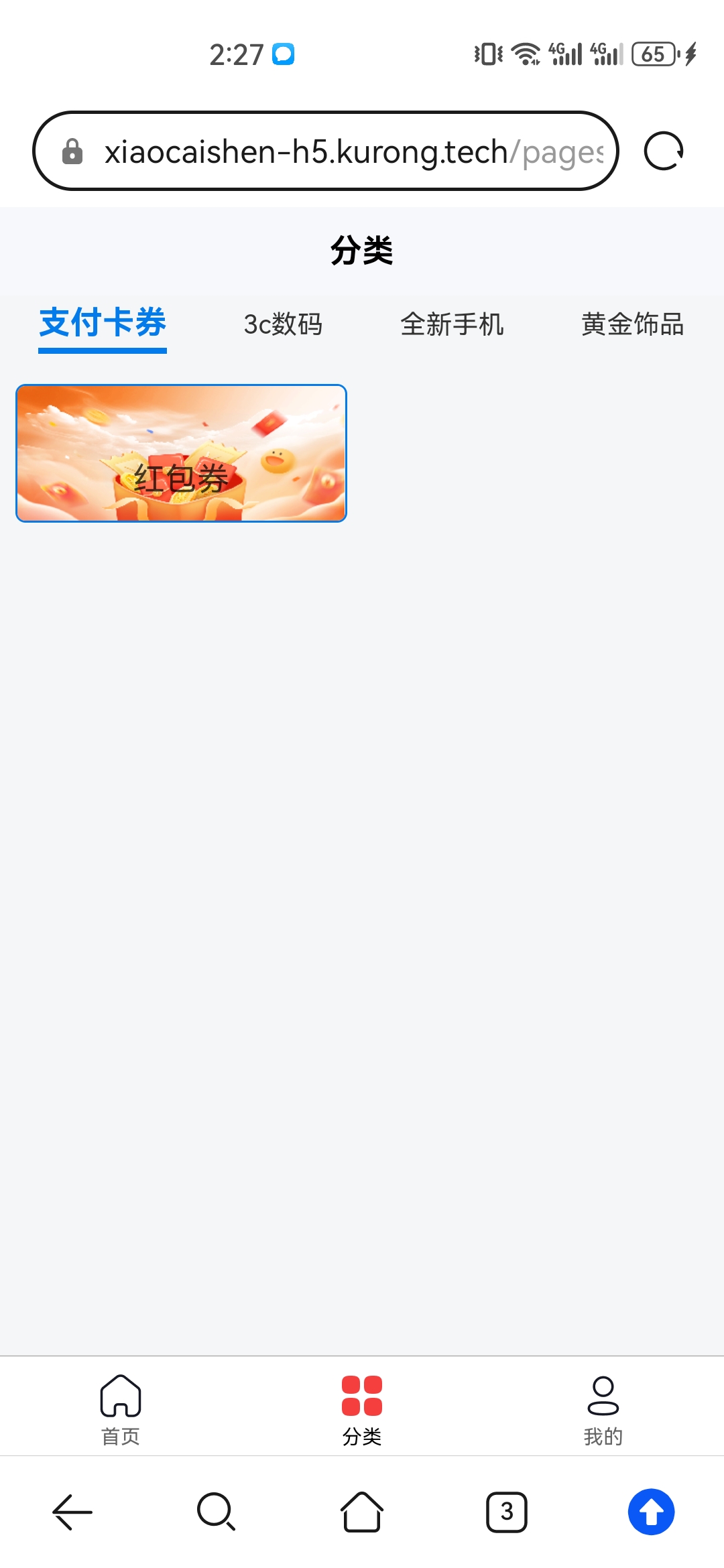Tap the blue upward arrow button
724x1568 pixels.
(651, 1512)
